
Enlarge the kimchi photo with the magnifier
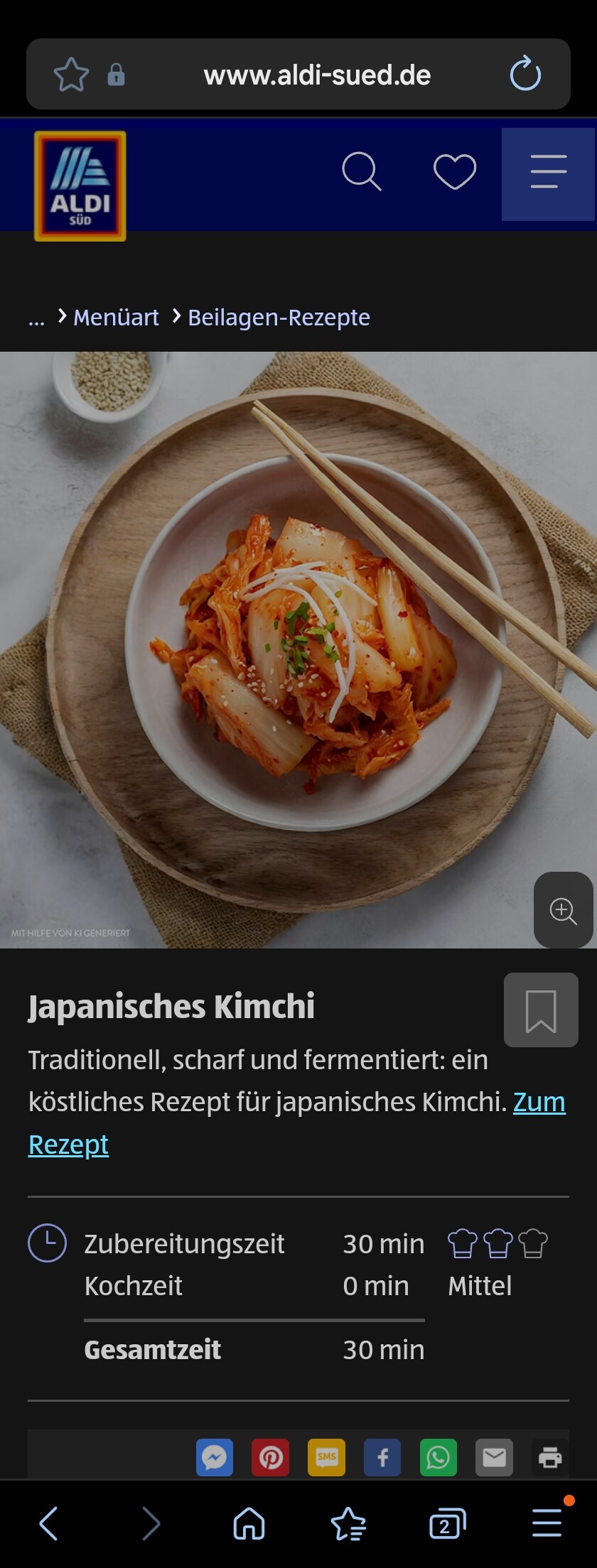[563, 910]
